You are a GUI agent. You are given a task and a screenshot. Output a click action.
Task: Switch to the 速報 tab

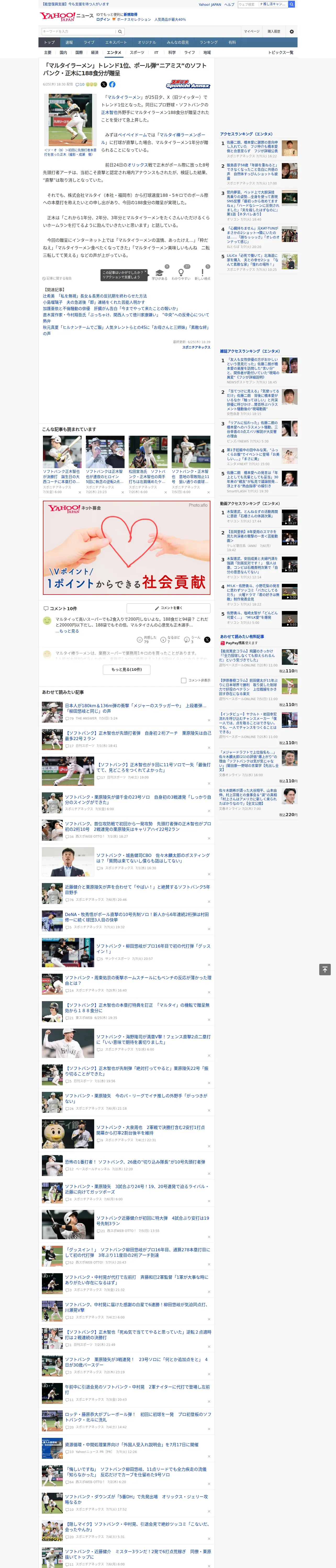tap(69, 42)
